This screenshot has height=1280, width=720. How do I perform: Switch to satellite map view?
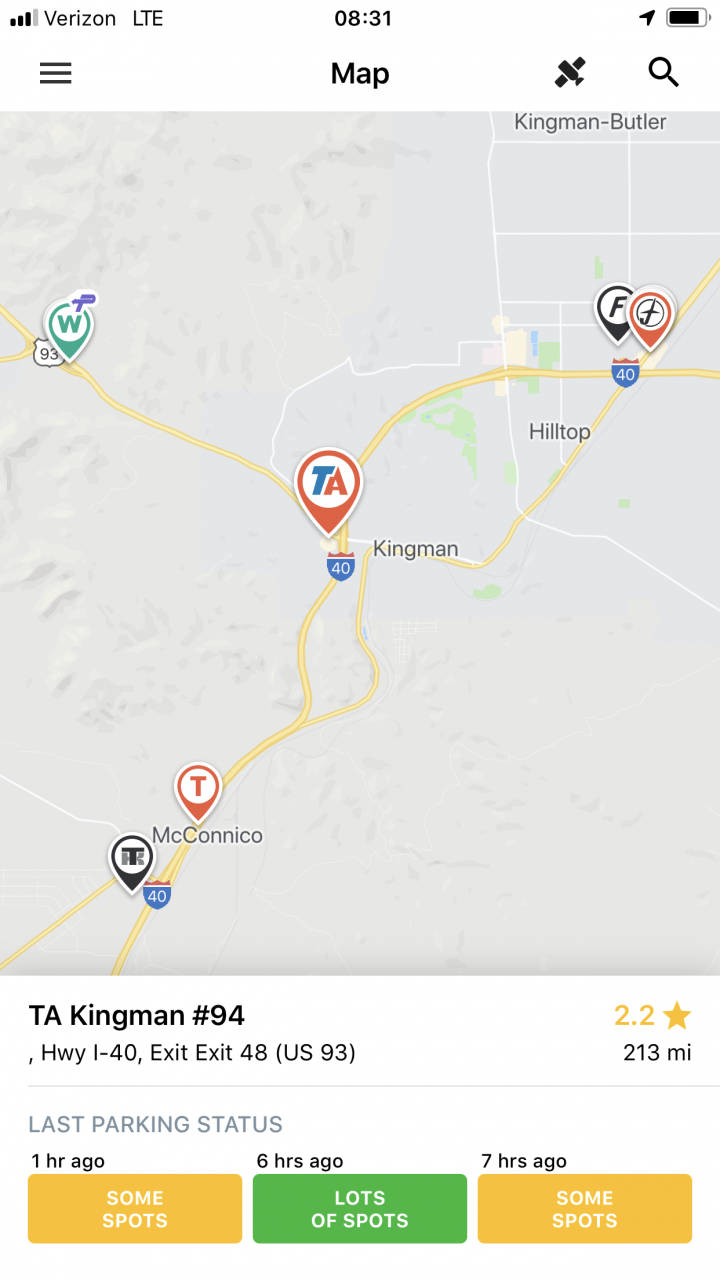click(x=570, y=73)
